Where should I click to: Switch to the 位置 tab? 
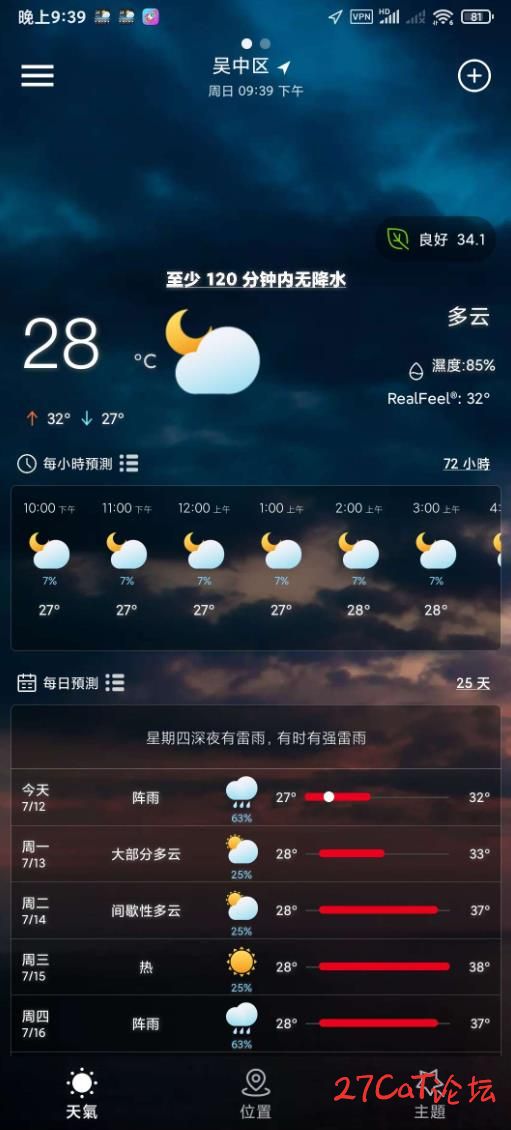(x=255, y=1093)
